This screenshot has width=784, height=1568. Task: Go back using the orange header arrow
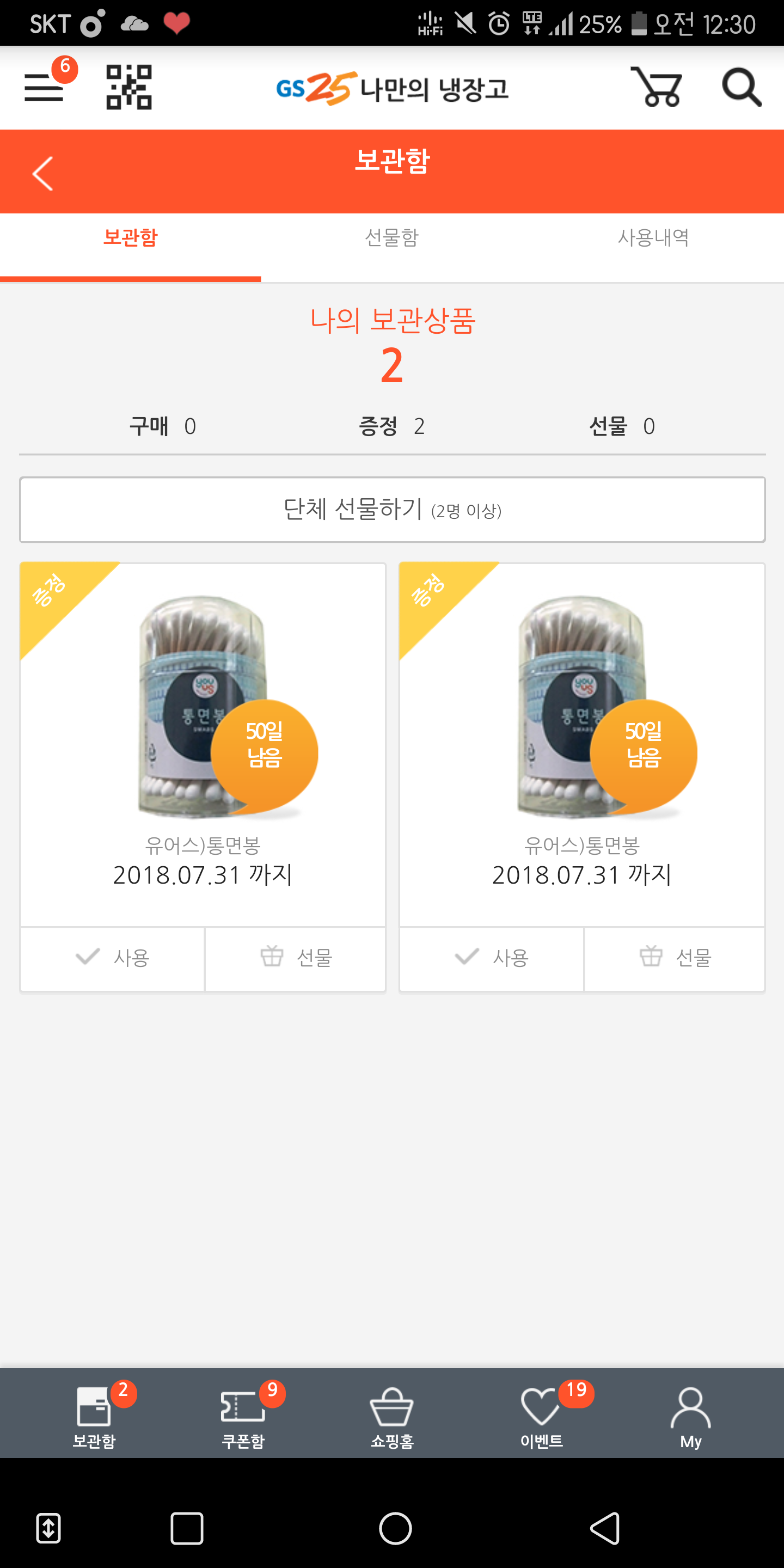coord(42,174)
